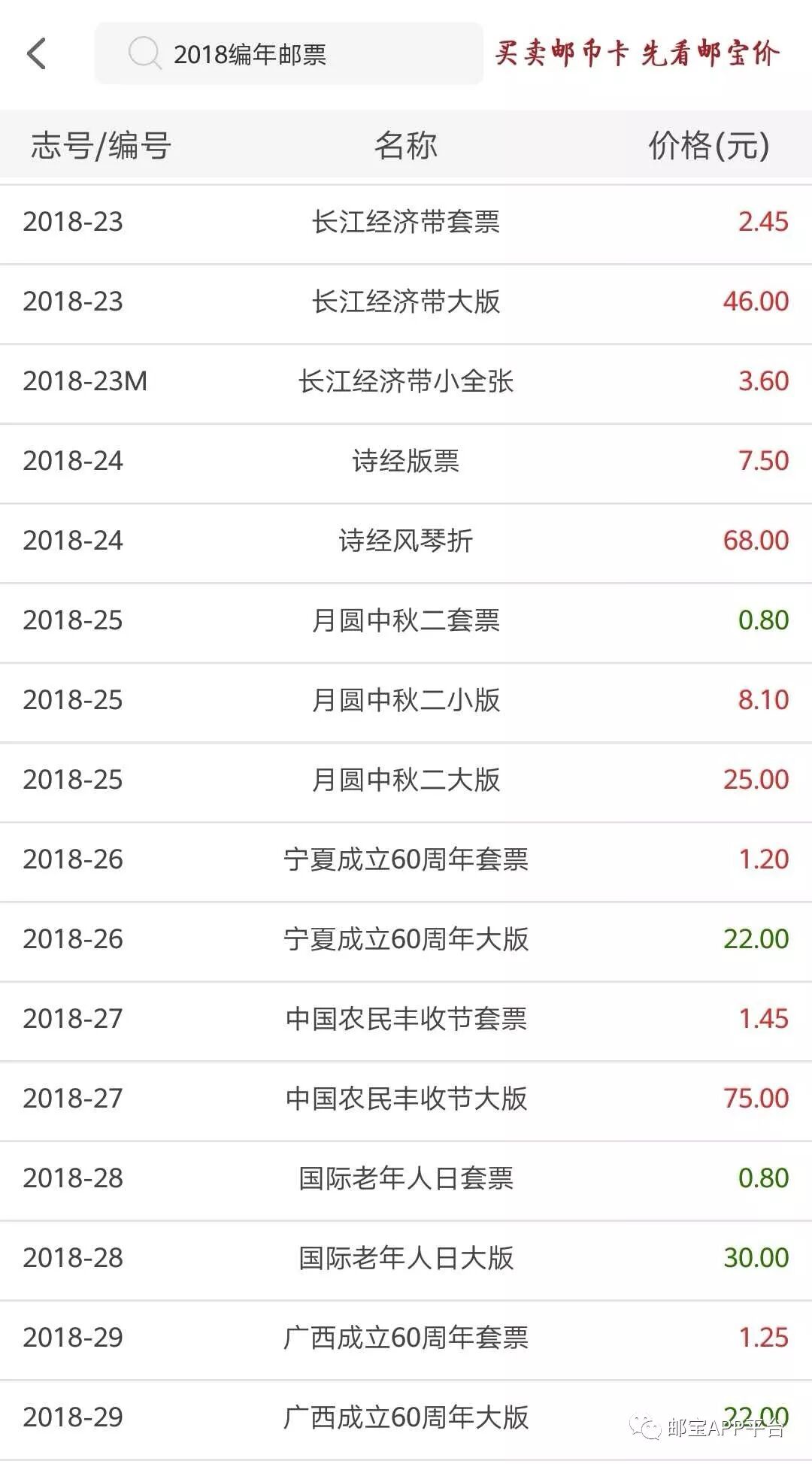This screenshot has height=1464, width=812.
Task: Open the 月圆中秋二大版 row
Action: 406,781
